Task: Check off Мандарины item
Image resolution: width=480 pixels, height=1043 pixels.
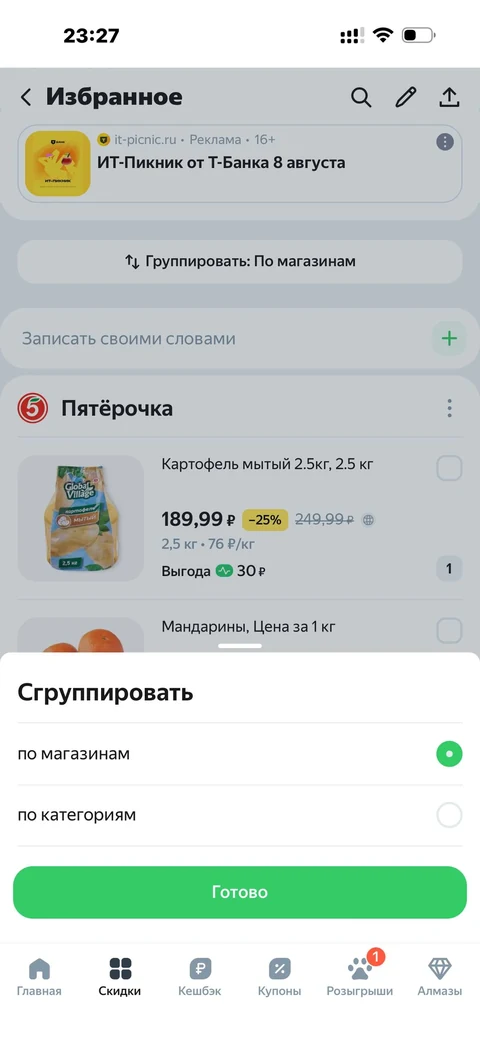Action: pyautogui.click(x=449, y=631)
